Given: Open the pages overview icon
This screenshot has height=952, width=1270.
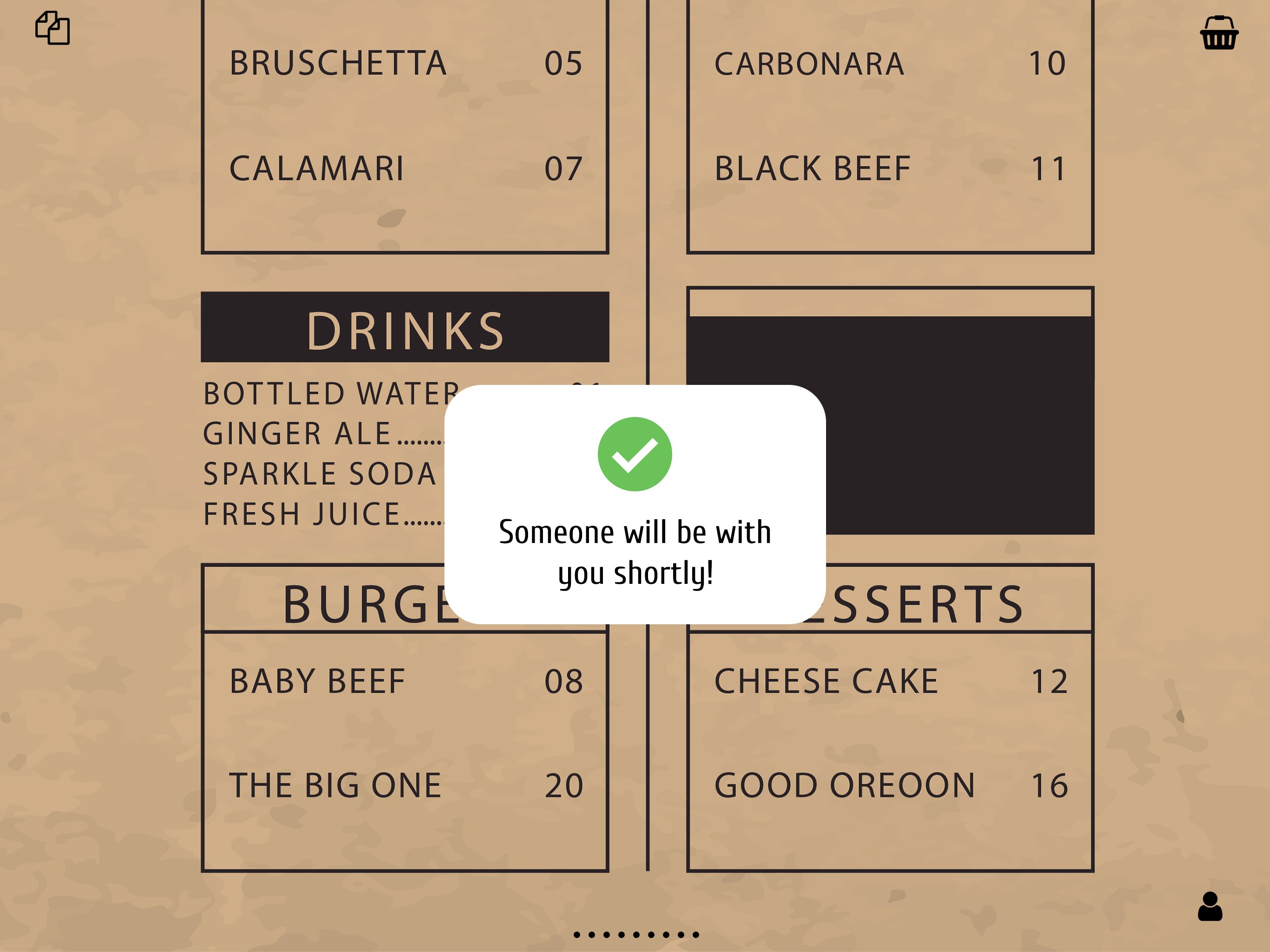Looking at the screenshot, I should (52, 28).
